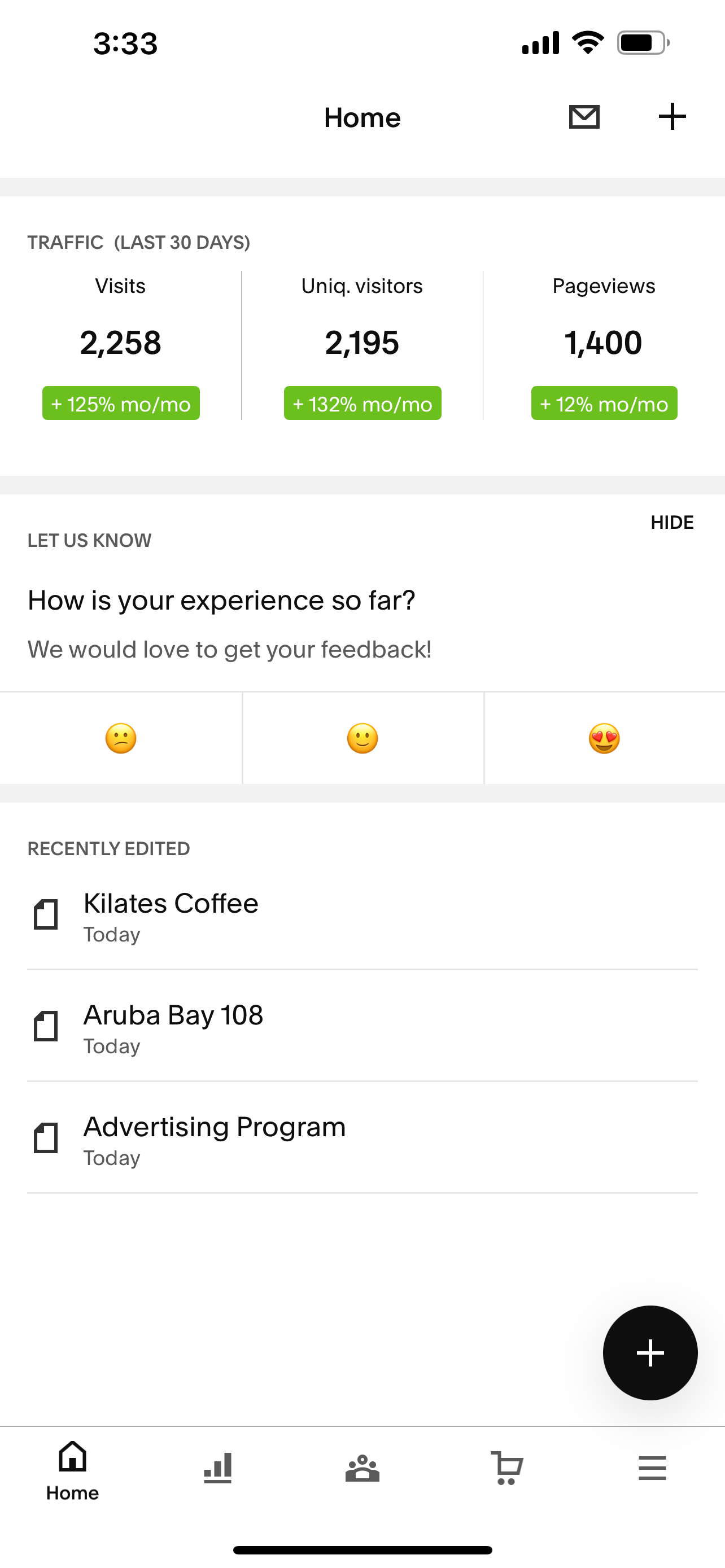Open the hamburger menu tab
Screen dimensions: 725x1568
pos(652,1468)
